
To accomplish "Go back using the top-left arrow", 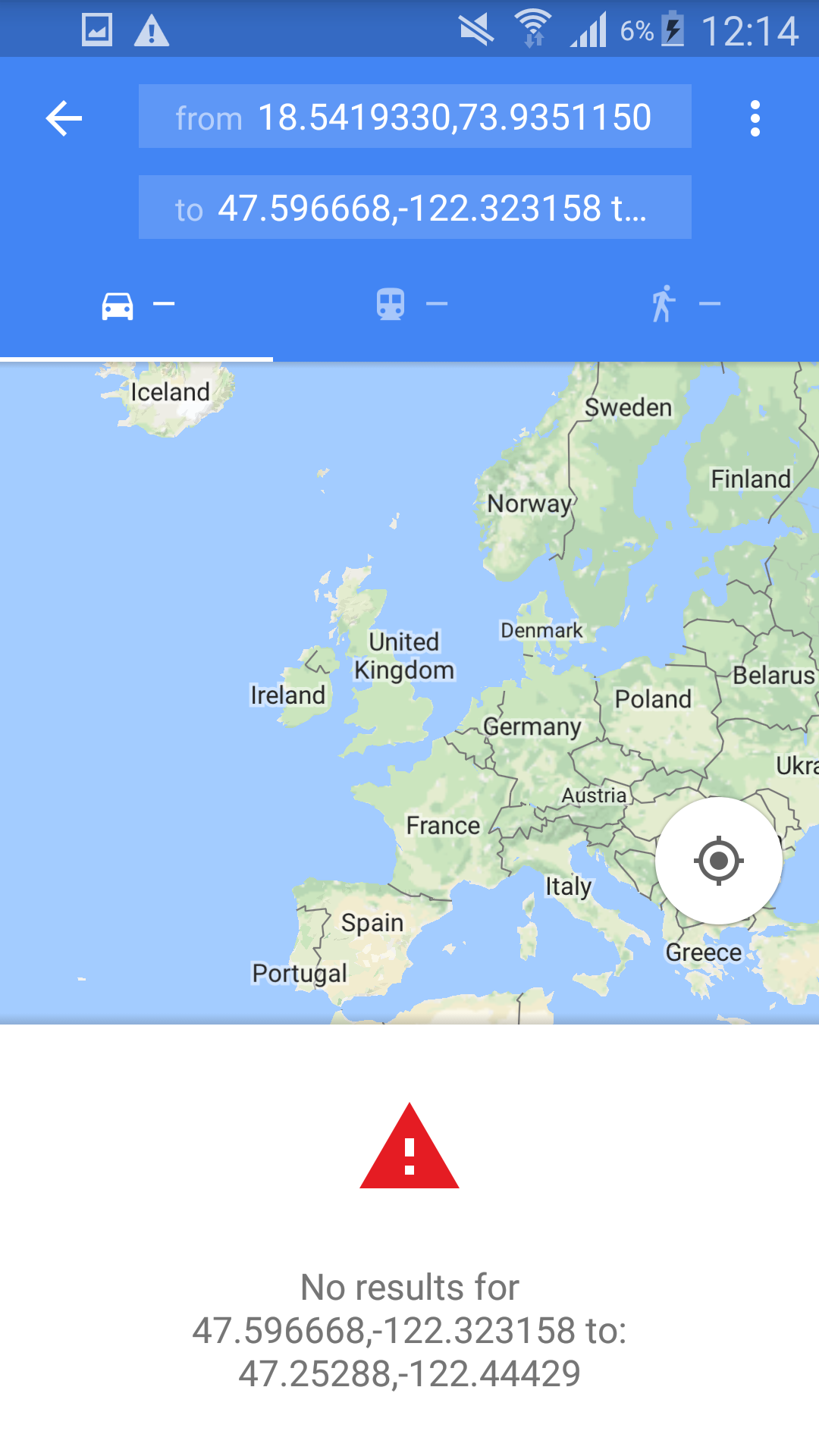I will pyautogui.click(x=64, y=118).
